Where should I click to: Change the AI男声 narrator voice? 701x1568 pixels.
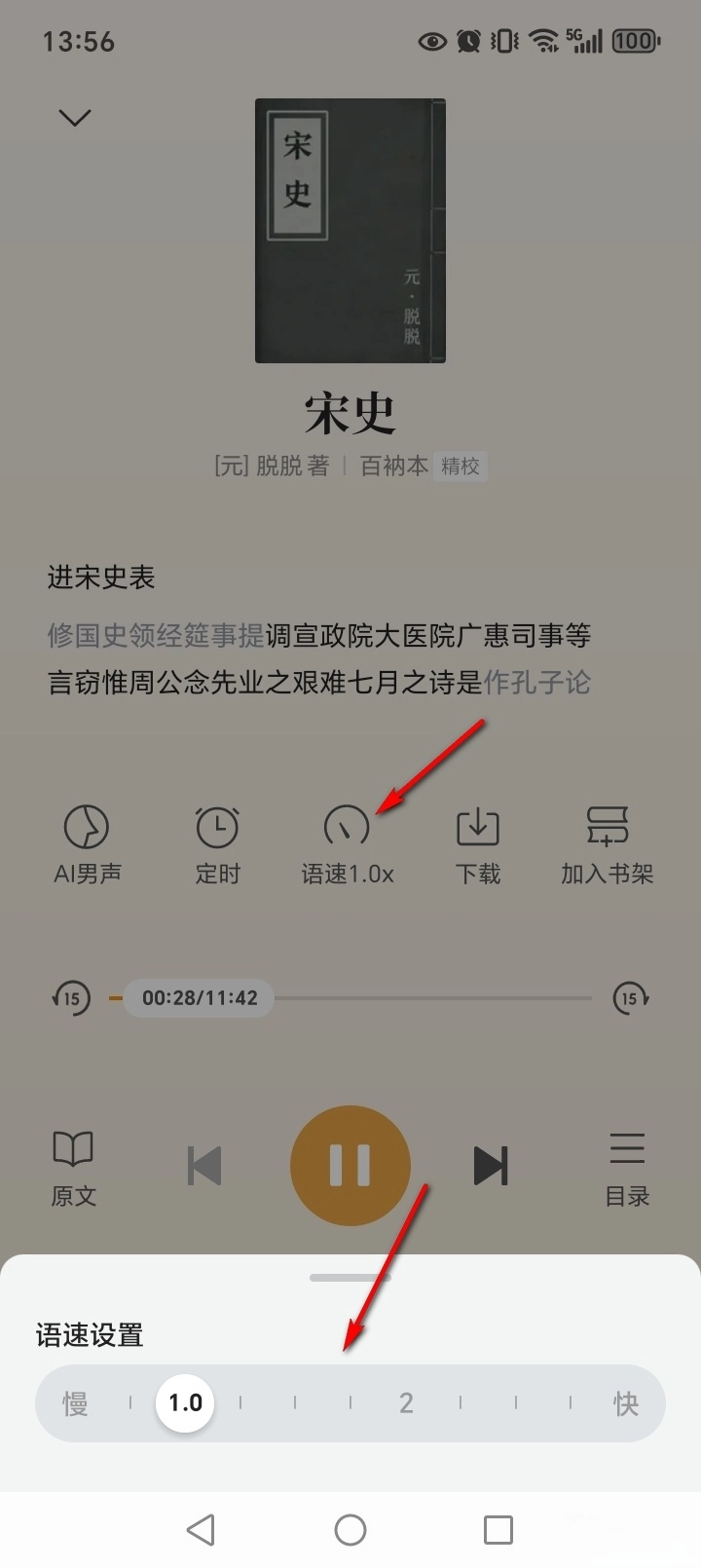(x=87, y=843)
